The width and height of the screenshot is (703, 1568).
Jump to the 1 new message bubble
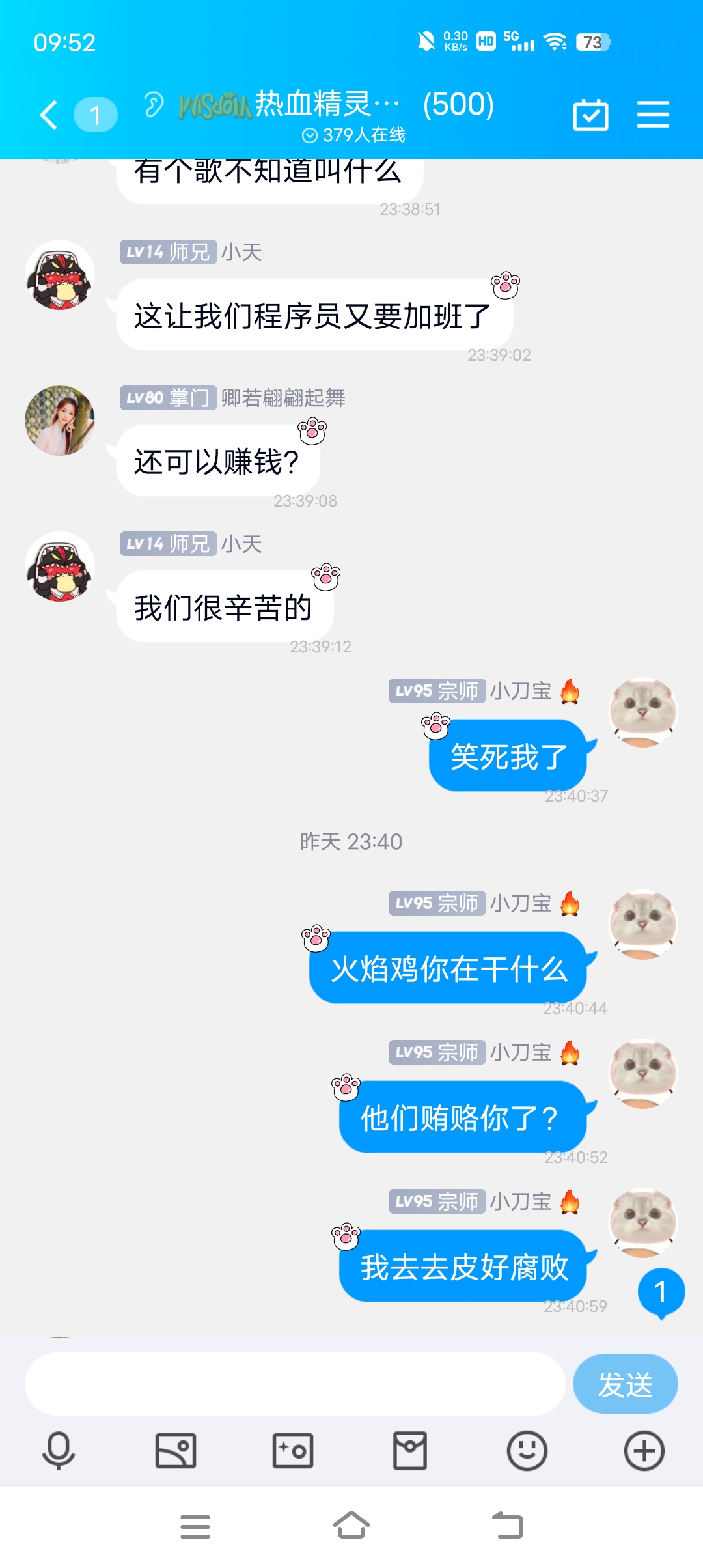(x=661, y=1292)
